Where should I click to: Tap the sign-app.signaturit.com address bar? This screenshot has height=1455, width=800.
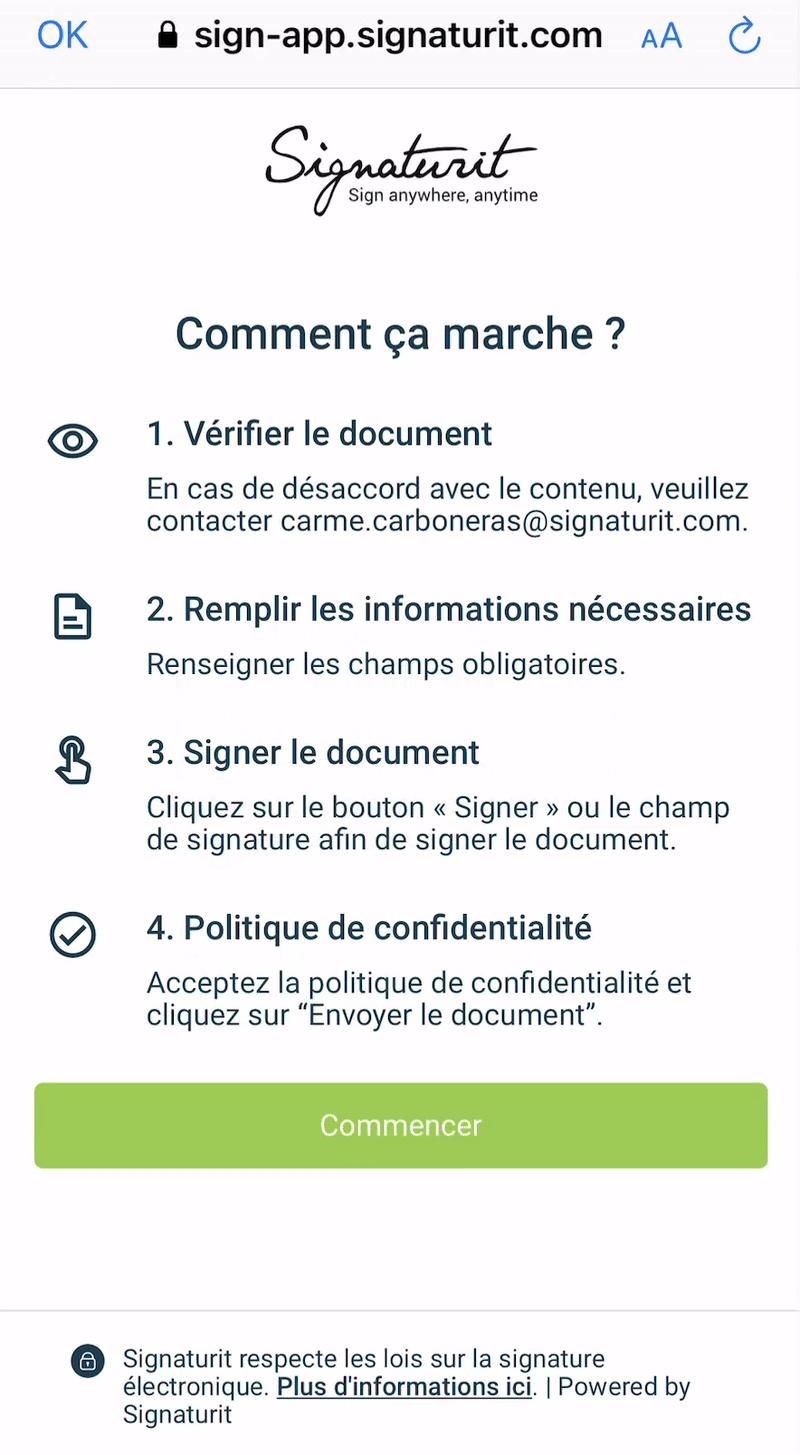tap(381, 36)
